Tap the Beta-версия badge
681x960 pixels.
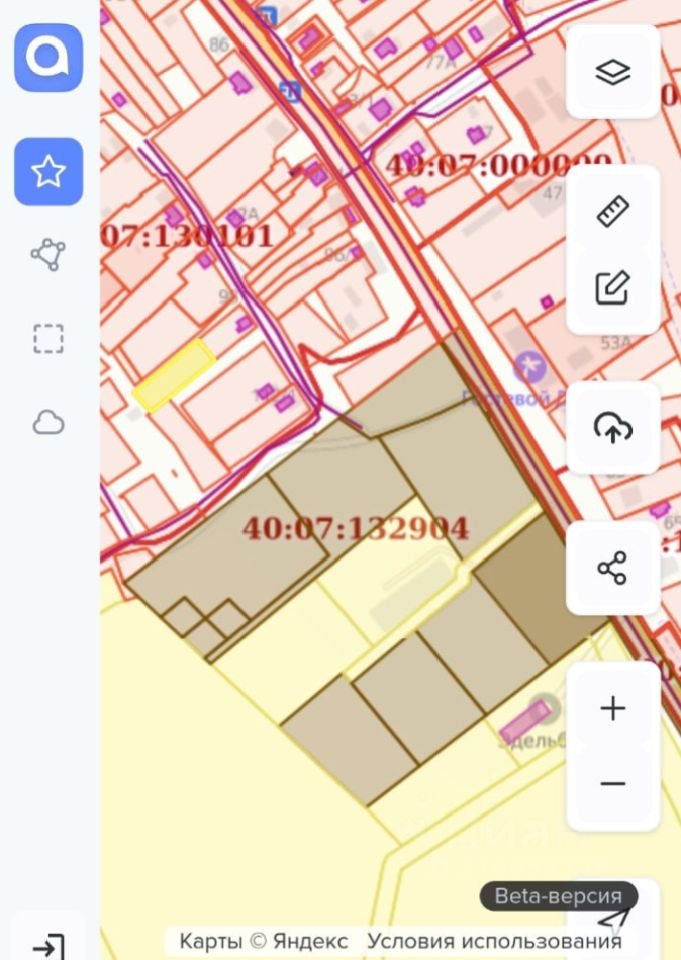tap(557, 896)
